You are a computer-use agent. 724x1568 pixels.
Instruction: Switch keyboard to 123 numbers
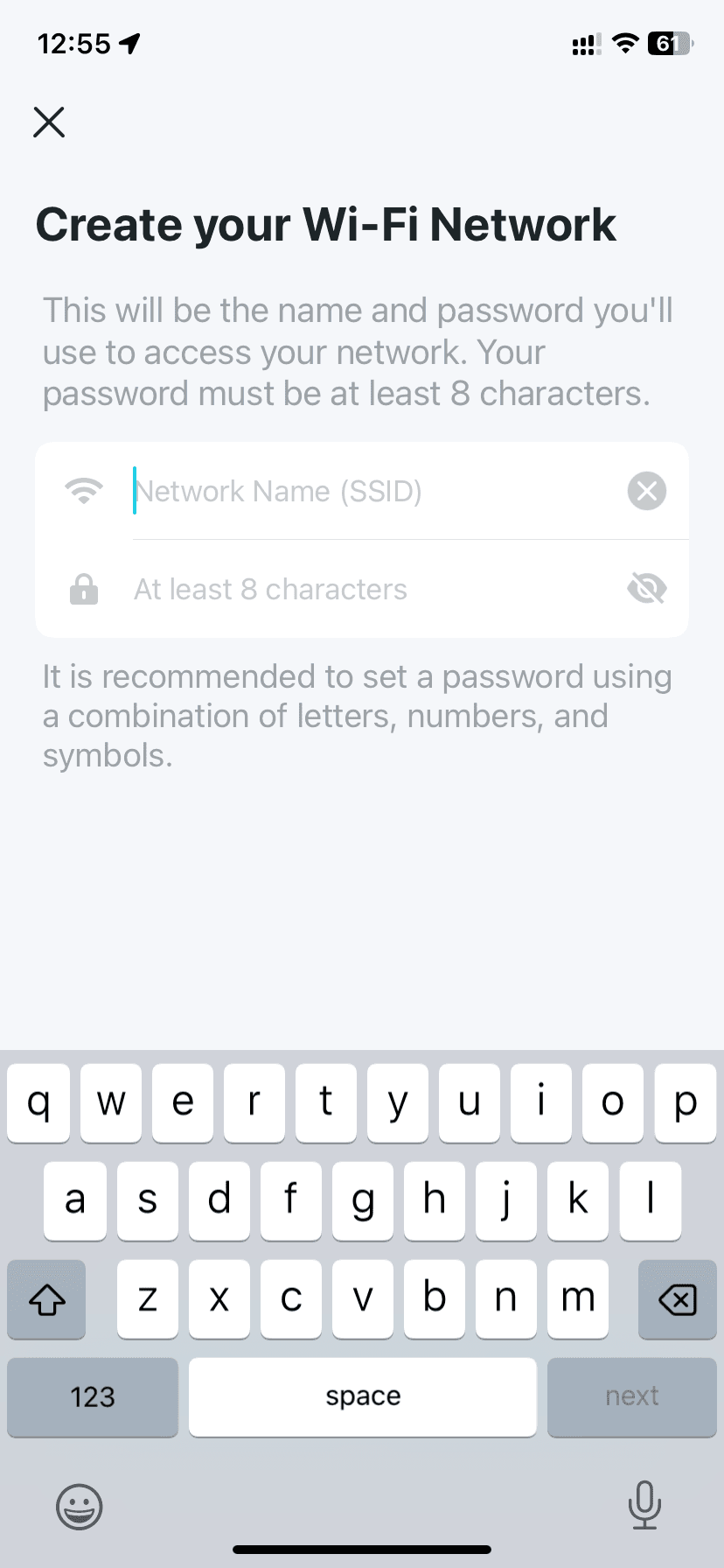click(x=93, y=1396)
